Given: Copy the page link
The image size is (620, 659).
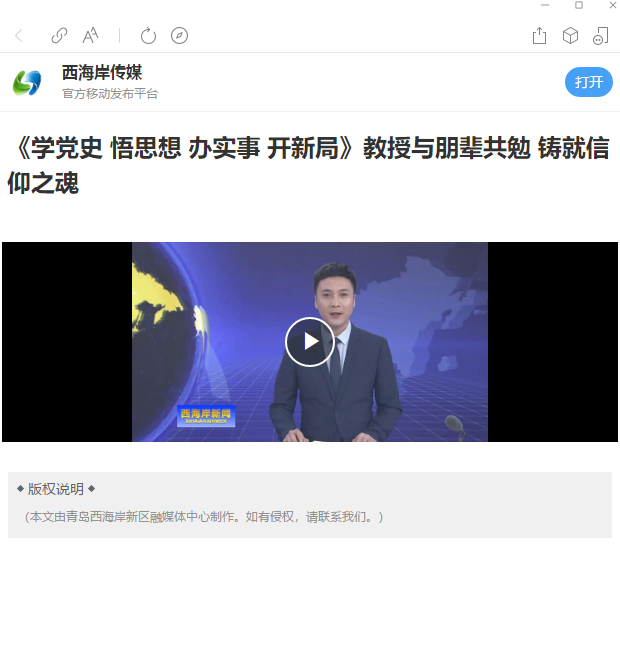Looking at the screenshot, I should point(59,36).
